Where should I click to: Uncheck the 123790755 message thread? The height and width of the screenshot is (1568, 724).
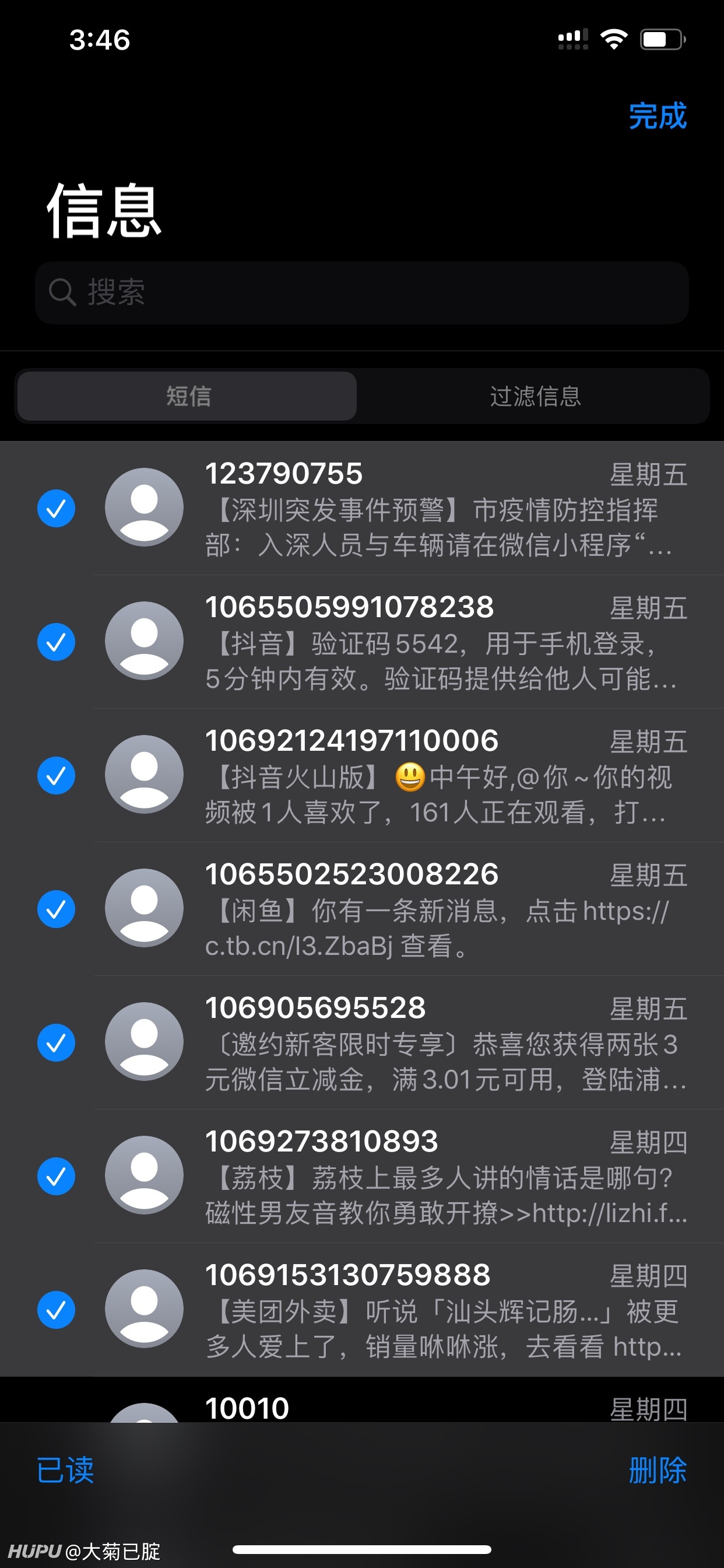(56, 508)
